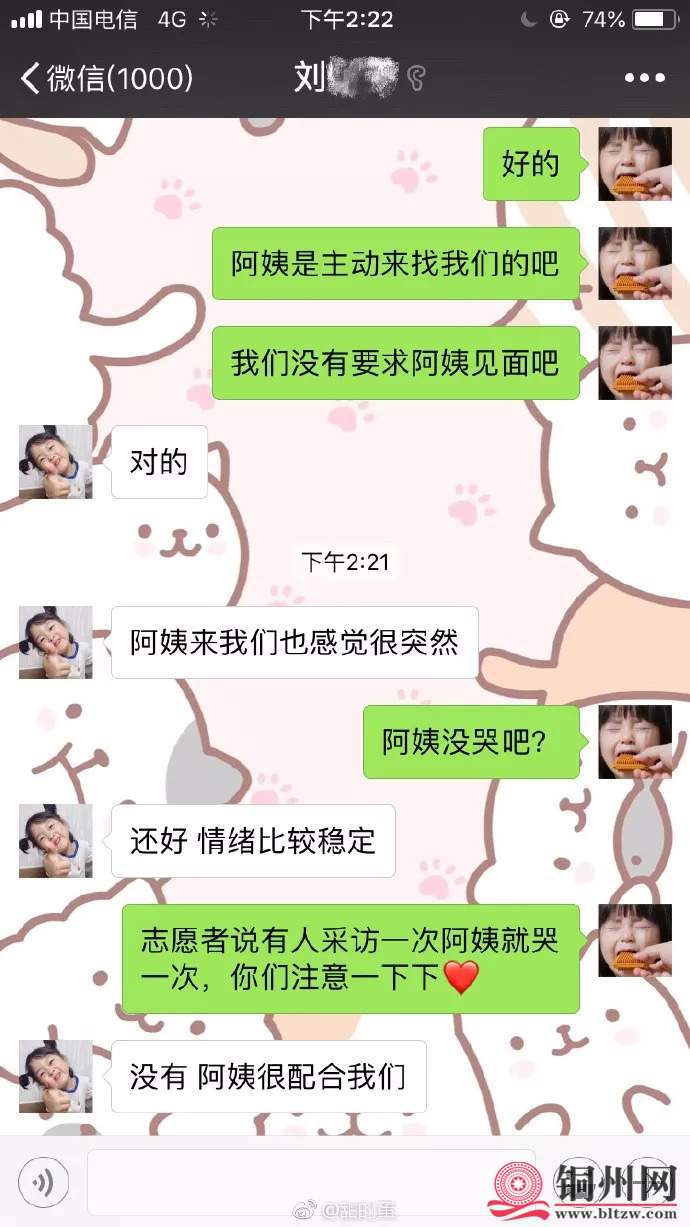Go back to the WeChat chat list

click(105, 78)
